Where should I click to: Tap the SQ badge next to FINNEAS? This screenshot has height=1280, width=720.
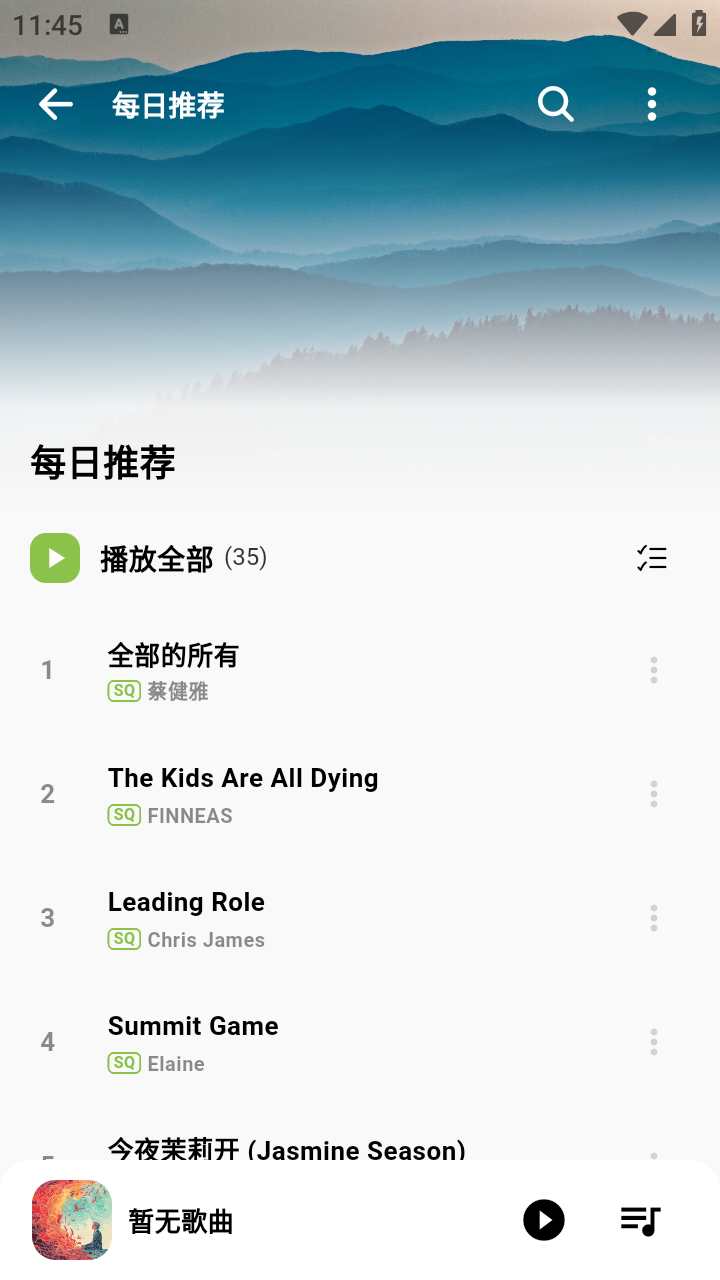coord(123,815)
